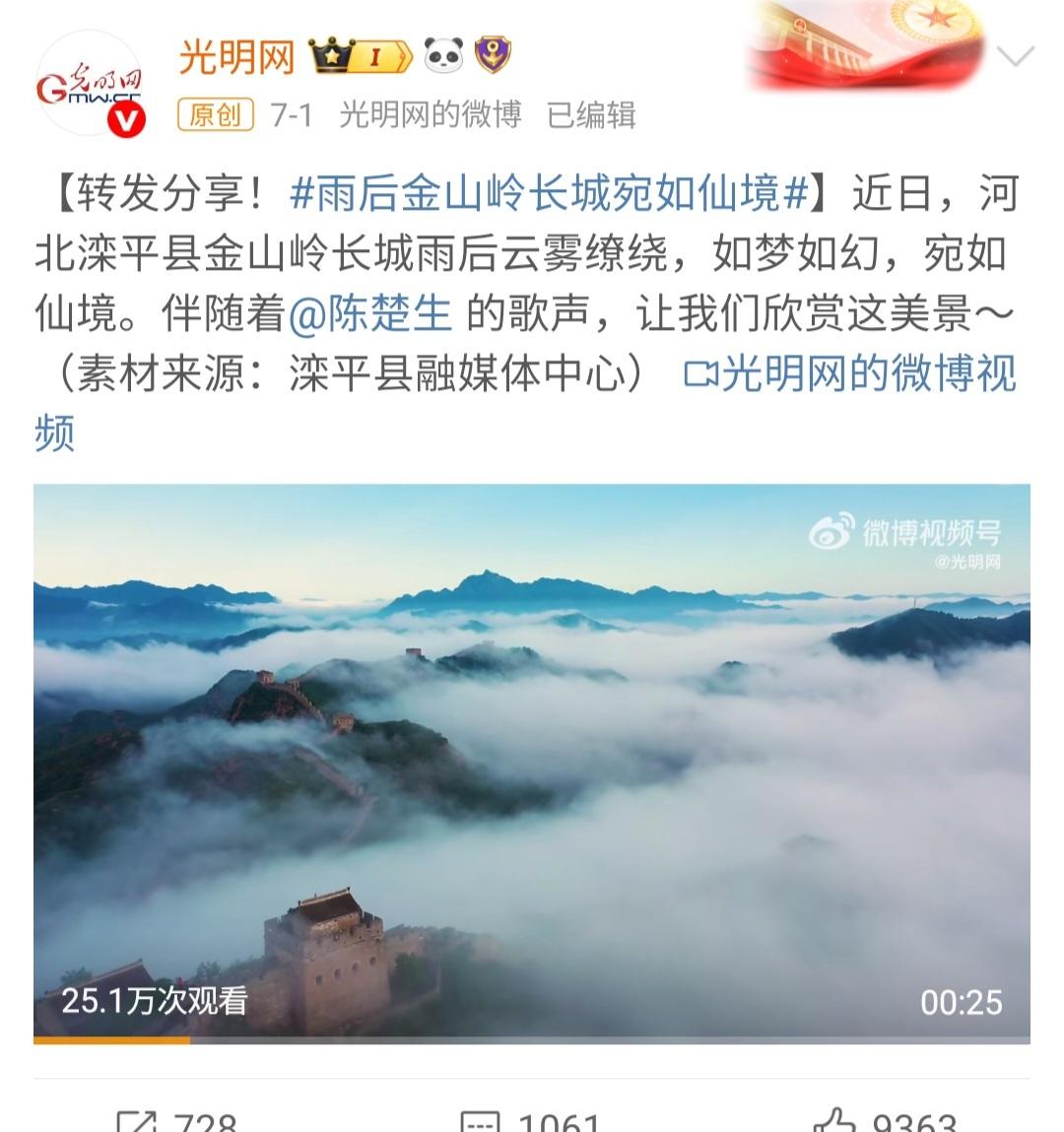Image resolution: width=1064 pixels, height=1132 pixels.
Task: Like the post with 9363 likes
Action: click(x=885, y=1121)
